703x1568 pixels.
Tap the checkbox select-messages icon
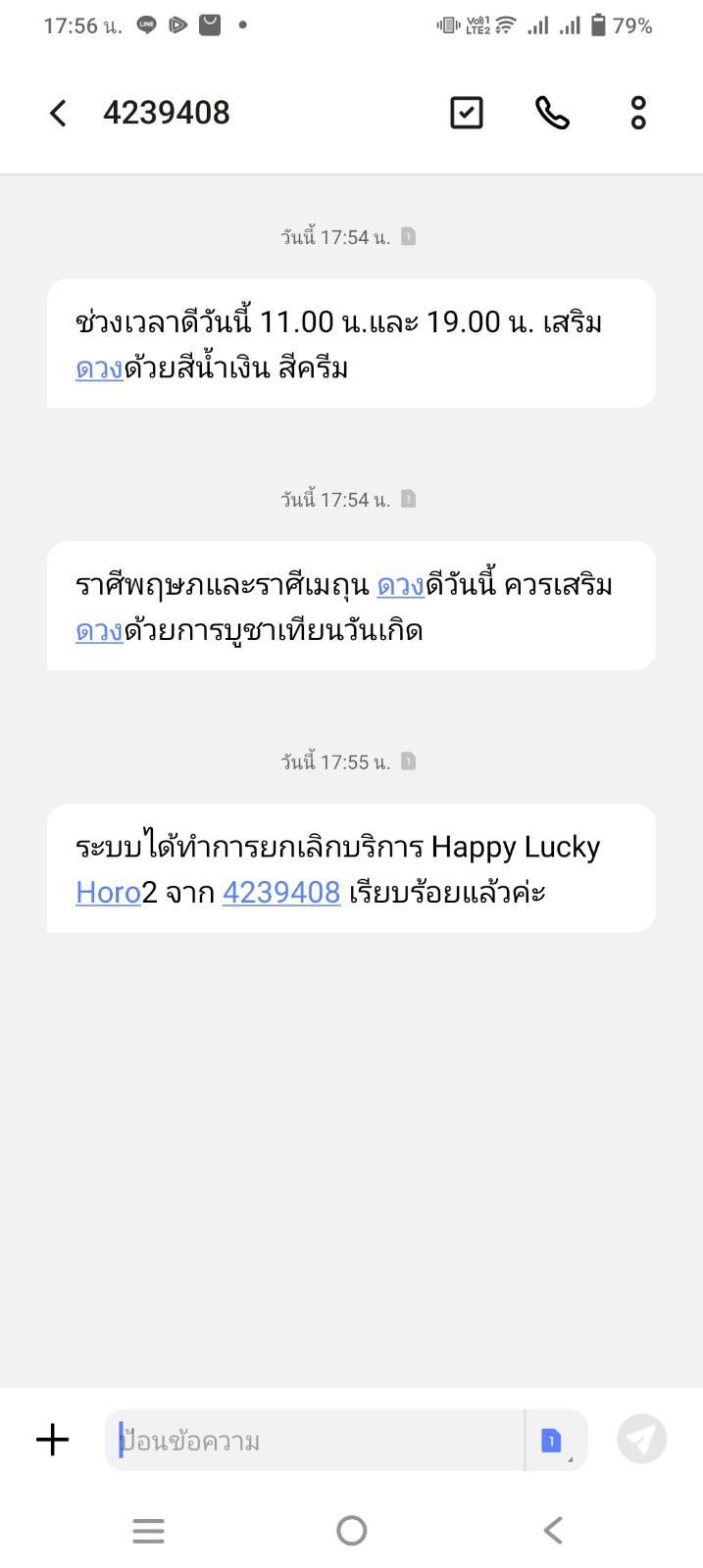point(466,113)
